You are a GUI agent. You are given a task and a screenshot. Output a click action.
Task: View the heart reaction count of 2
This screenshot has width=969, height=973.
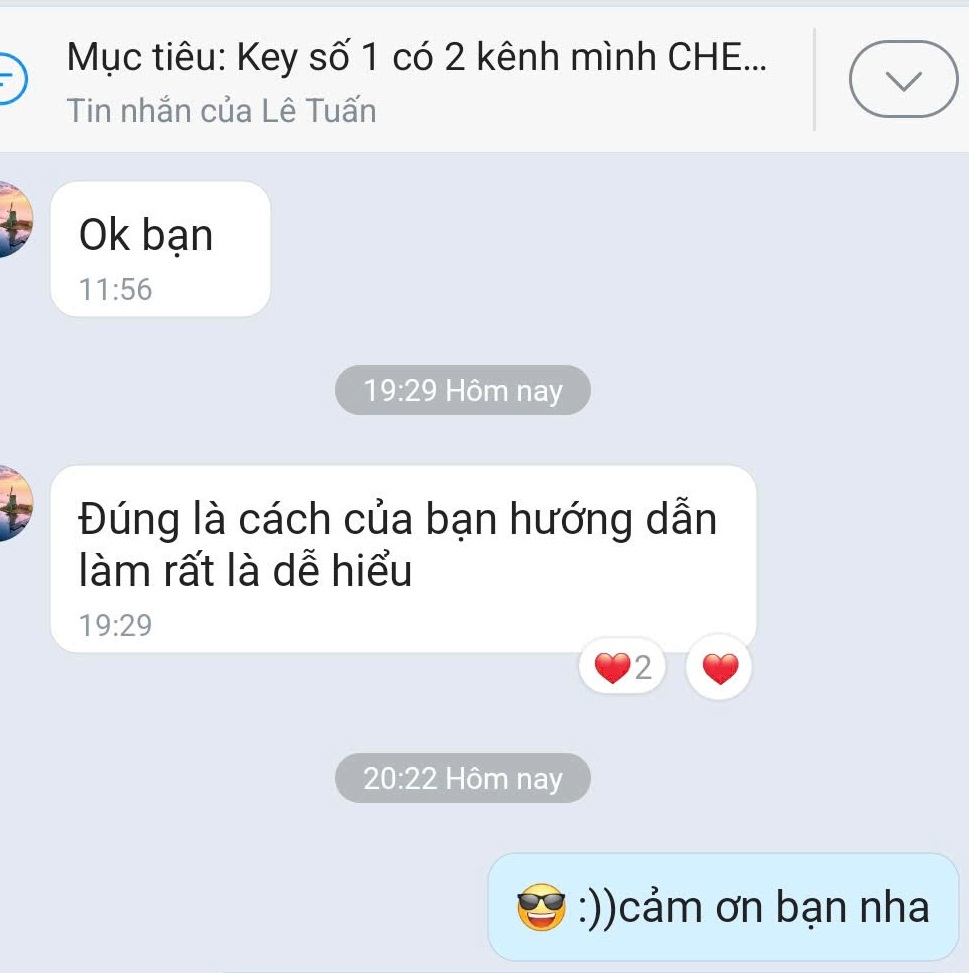(x=622, y=667)
